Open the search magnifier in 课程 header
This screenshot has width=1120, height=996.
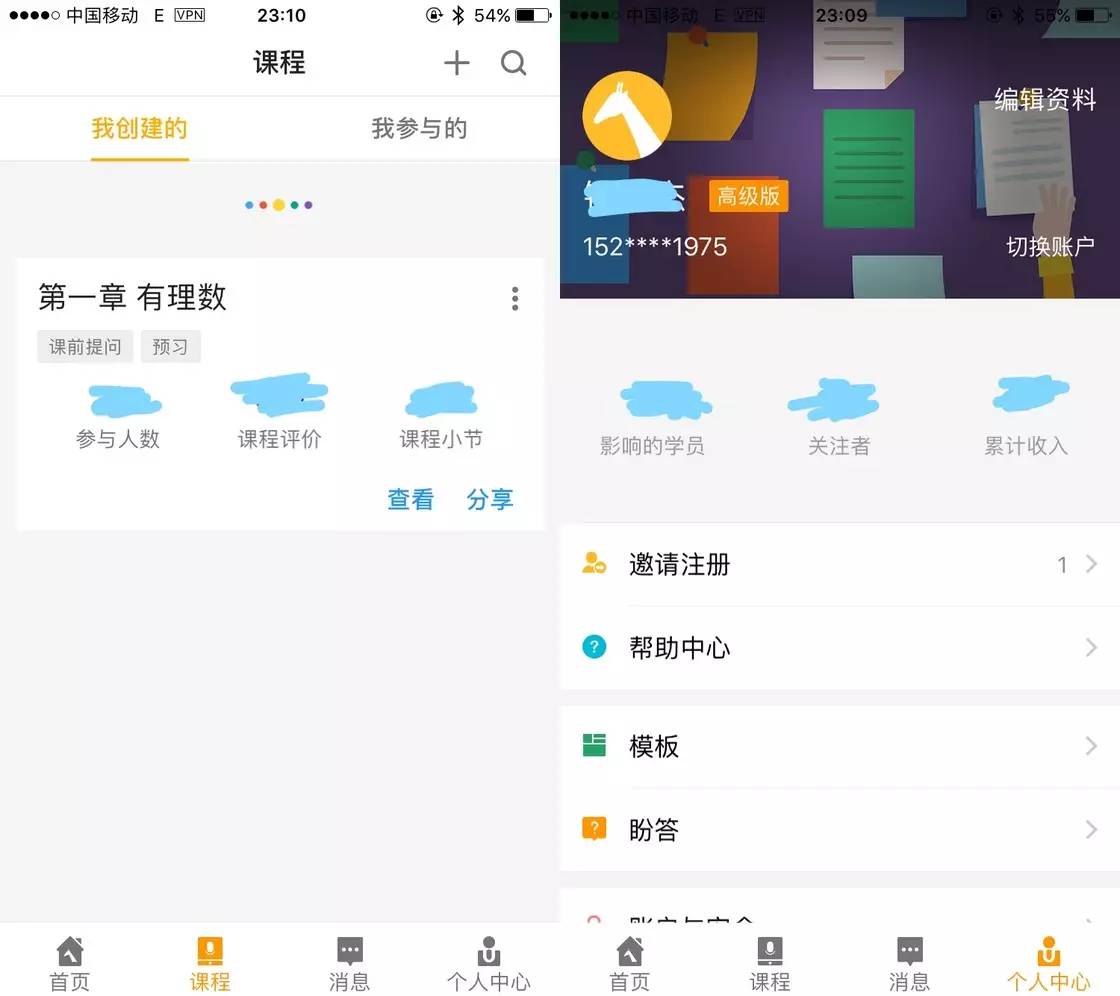tap(513, 64)
